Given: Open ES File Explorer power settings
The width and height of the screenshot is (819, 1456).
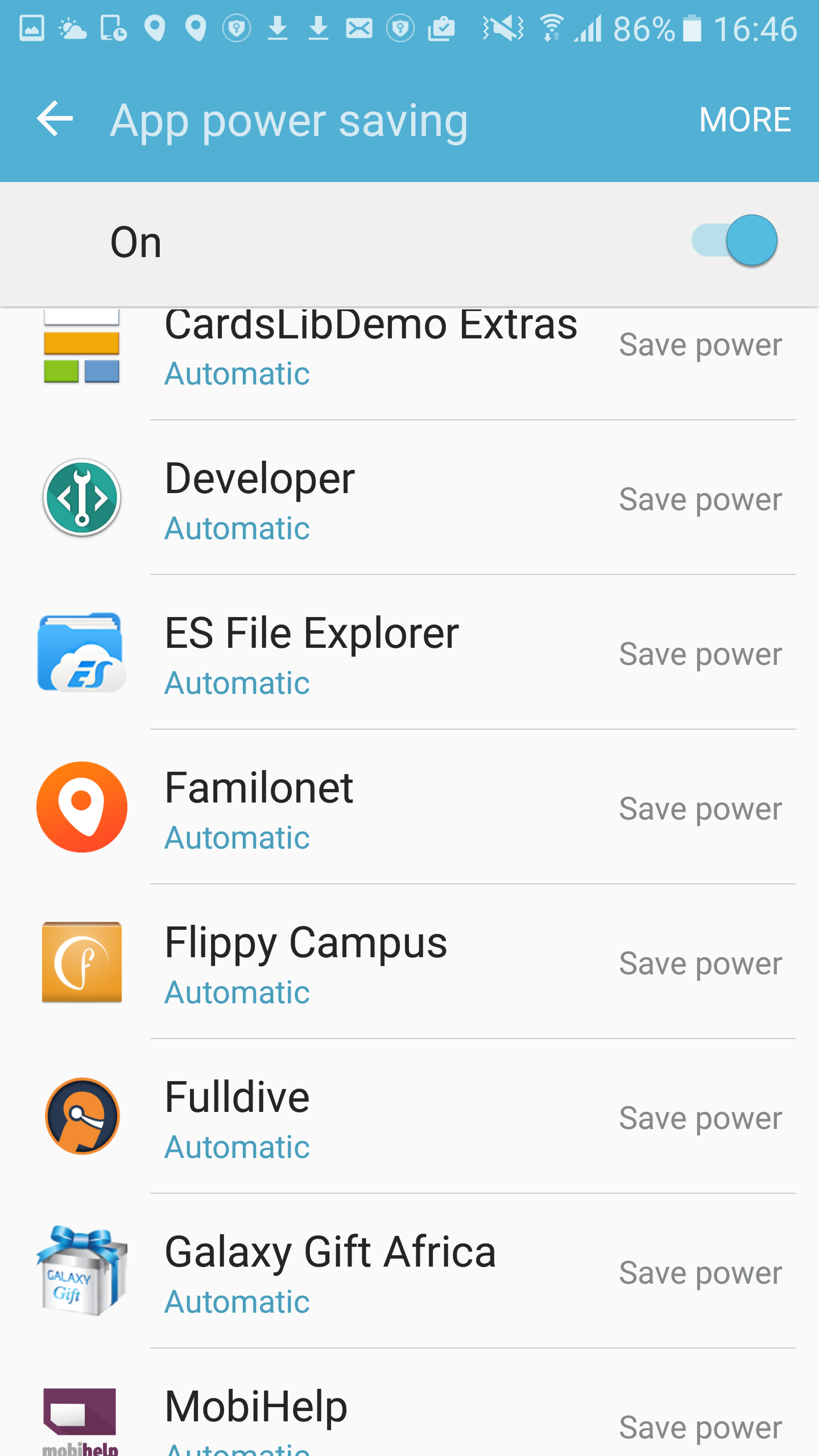Looking at the screenshot, I should [409, 652].
